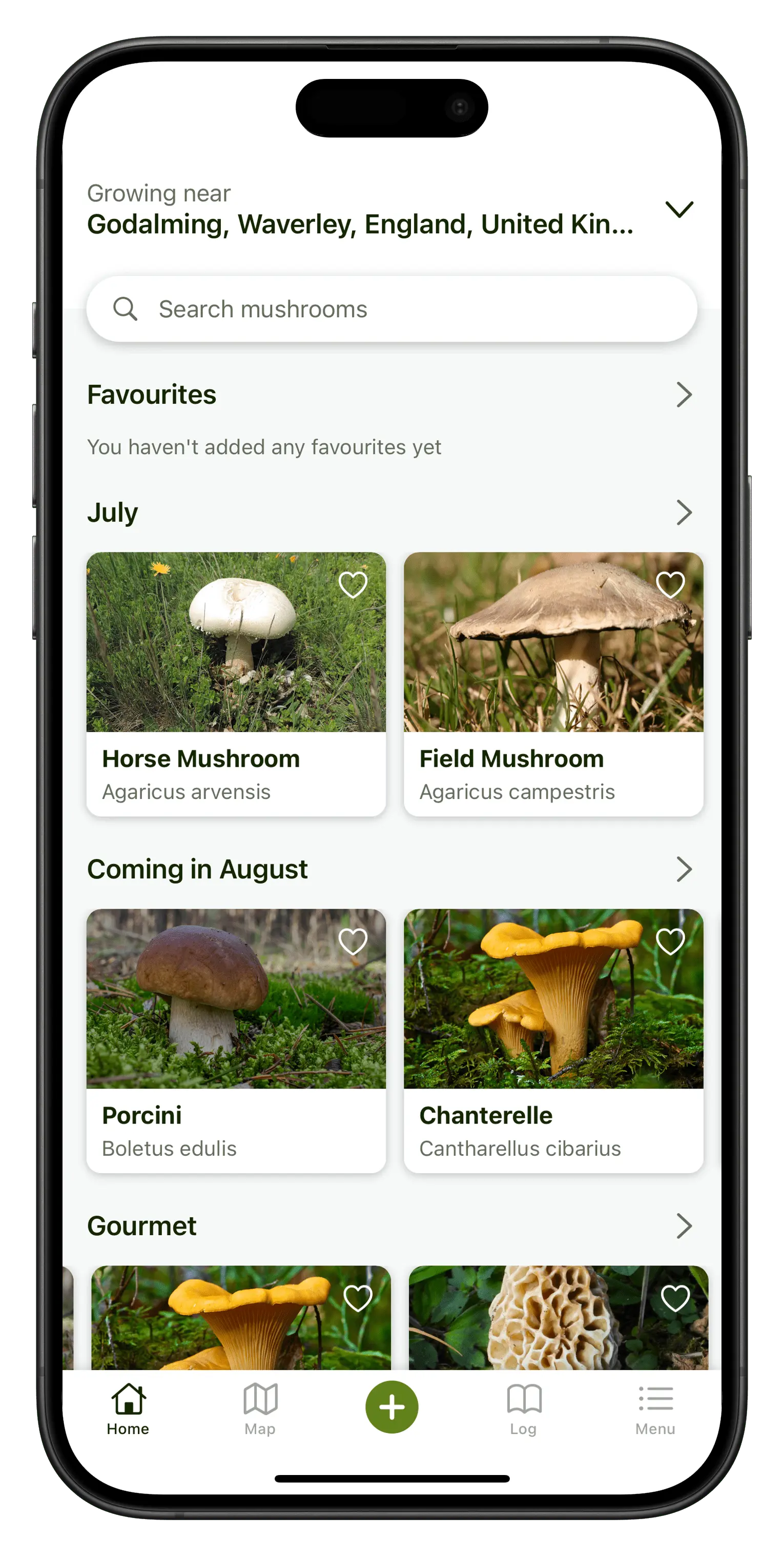Heart the Chanterelle in Coming in August
Screen dimensions: 784x1556
pyautogui.click(x=670, y=941)
